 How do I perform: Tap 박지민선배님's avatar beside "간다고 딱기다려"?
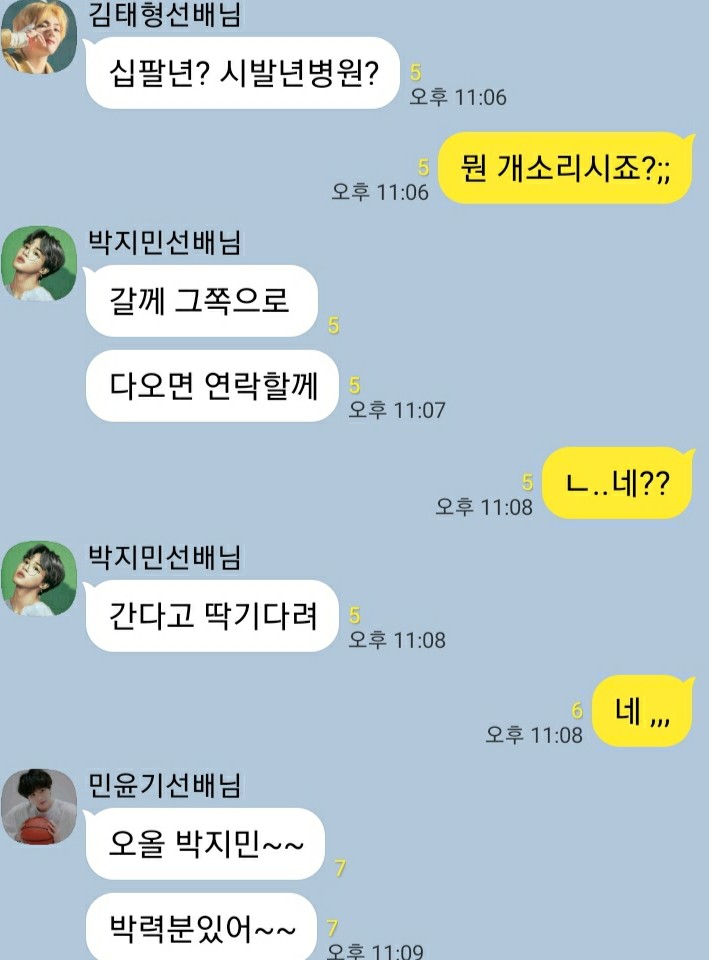pos(38,579)
